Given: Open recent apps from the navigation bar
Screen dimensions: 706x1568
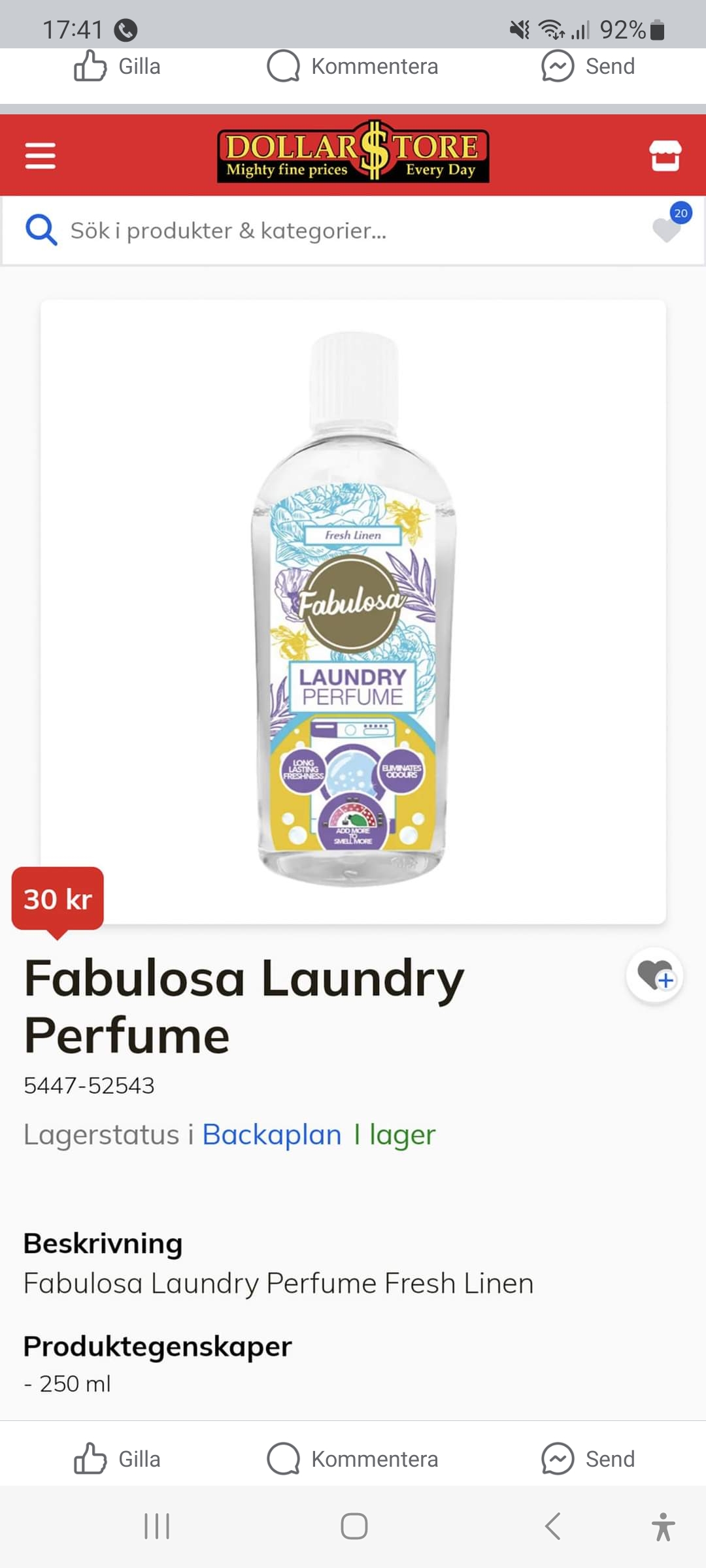Looking at the screenshot, I should click(157, 1526).
